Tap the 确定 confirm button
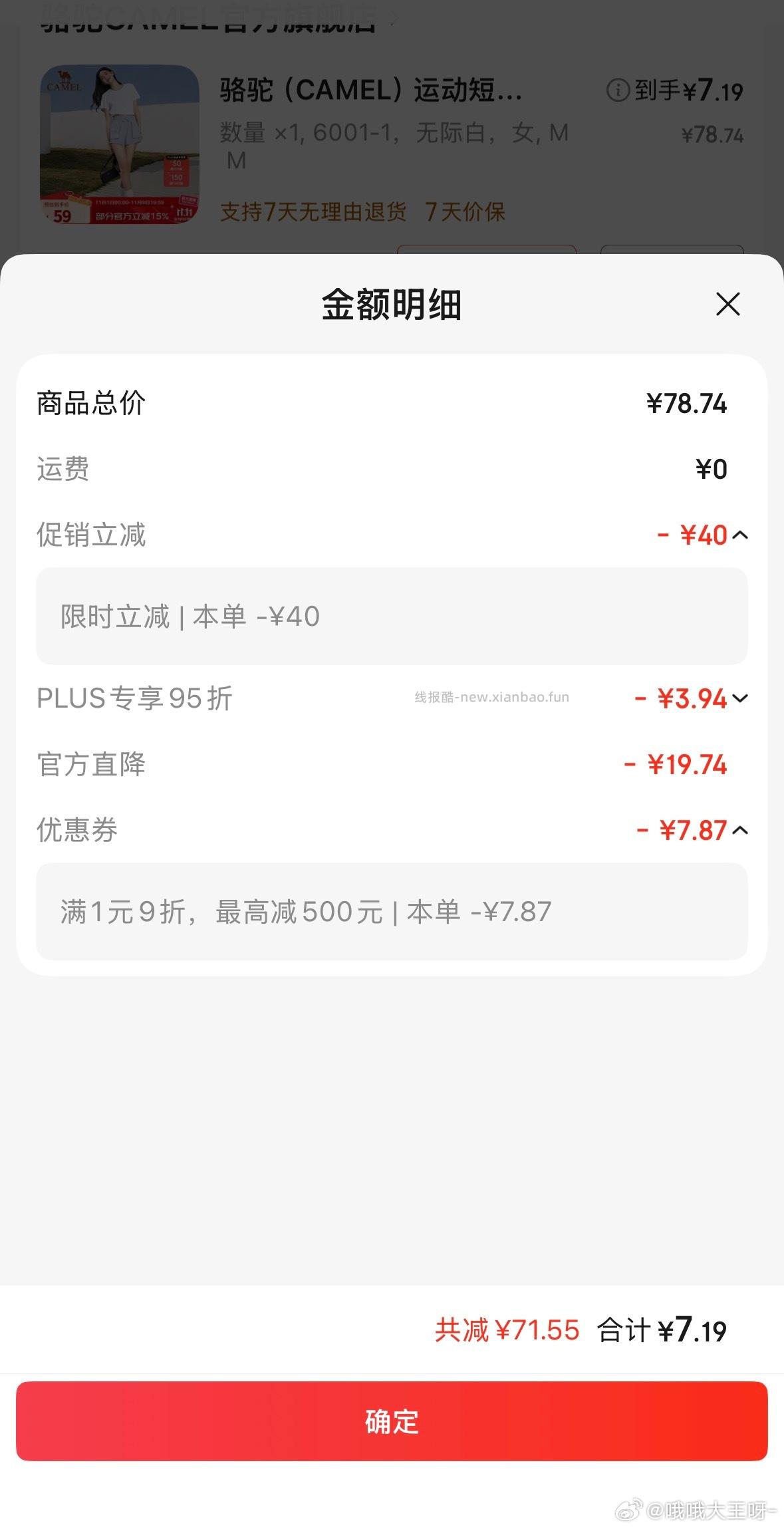 tap(392, 1421)
